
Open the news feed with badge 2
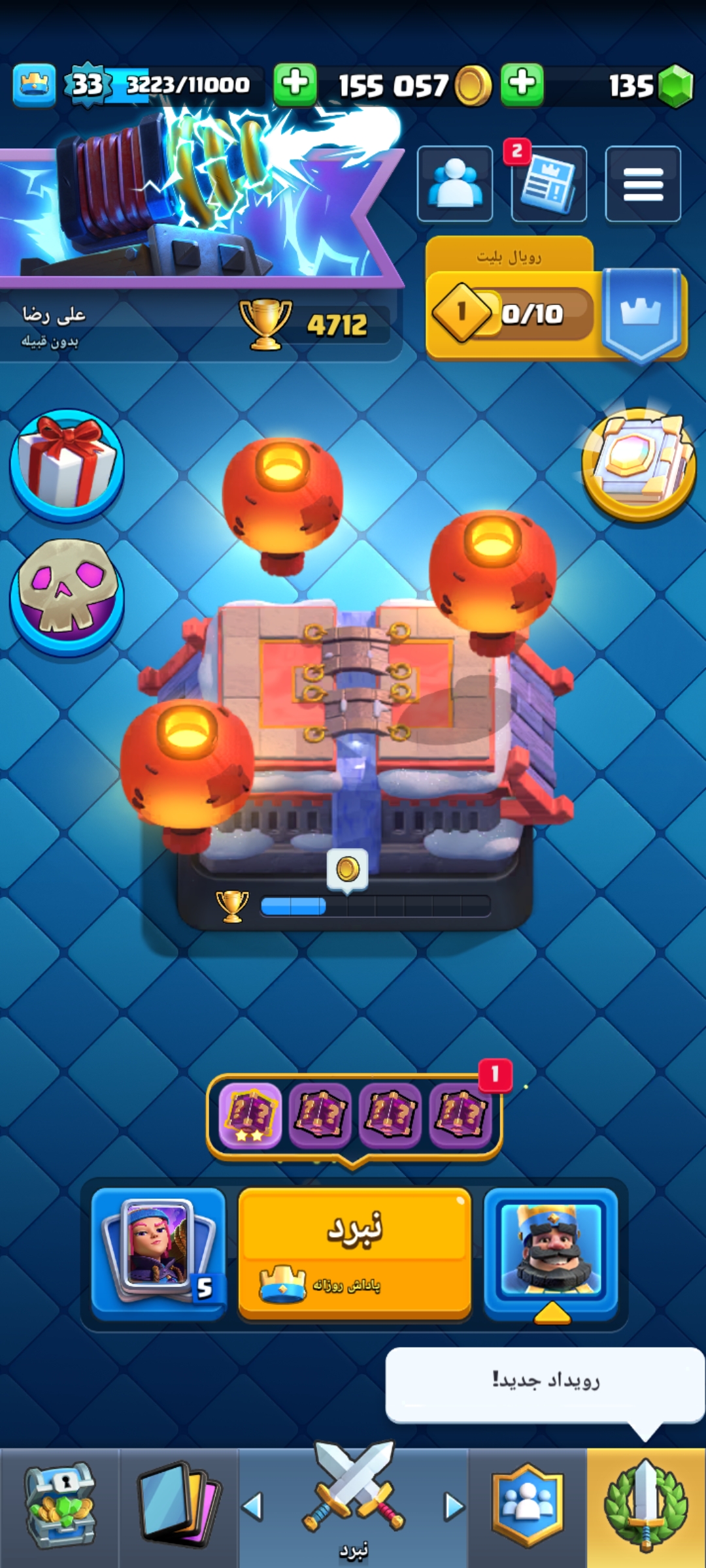click(x=548, y=185)
